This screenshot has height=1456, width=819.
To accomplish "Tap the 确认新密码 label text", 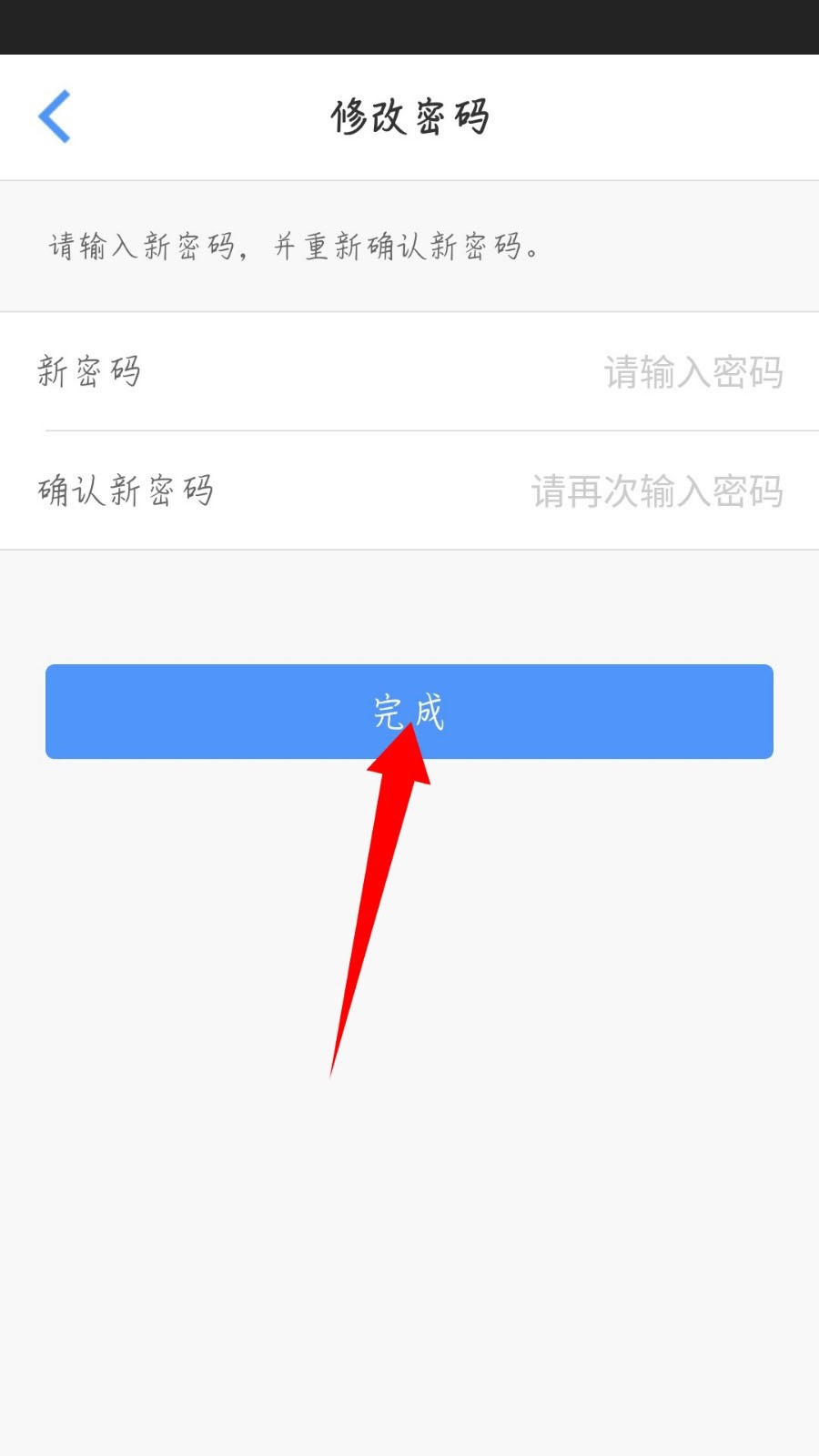I will coord(125,491).
